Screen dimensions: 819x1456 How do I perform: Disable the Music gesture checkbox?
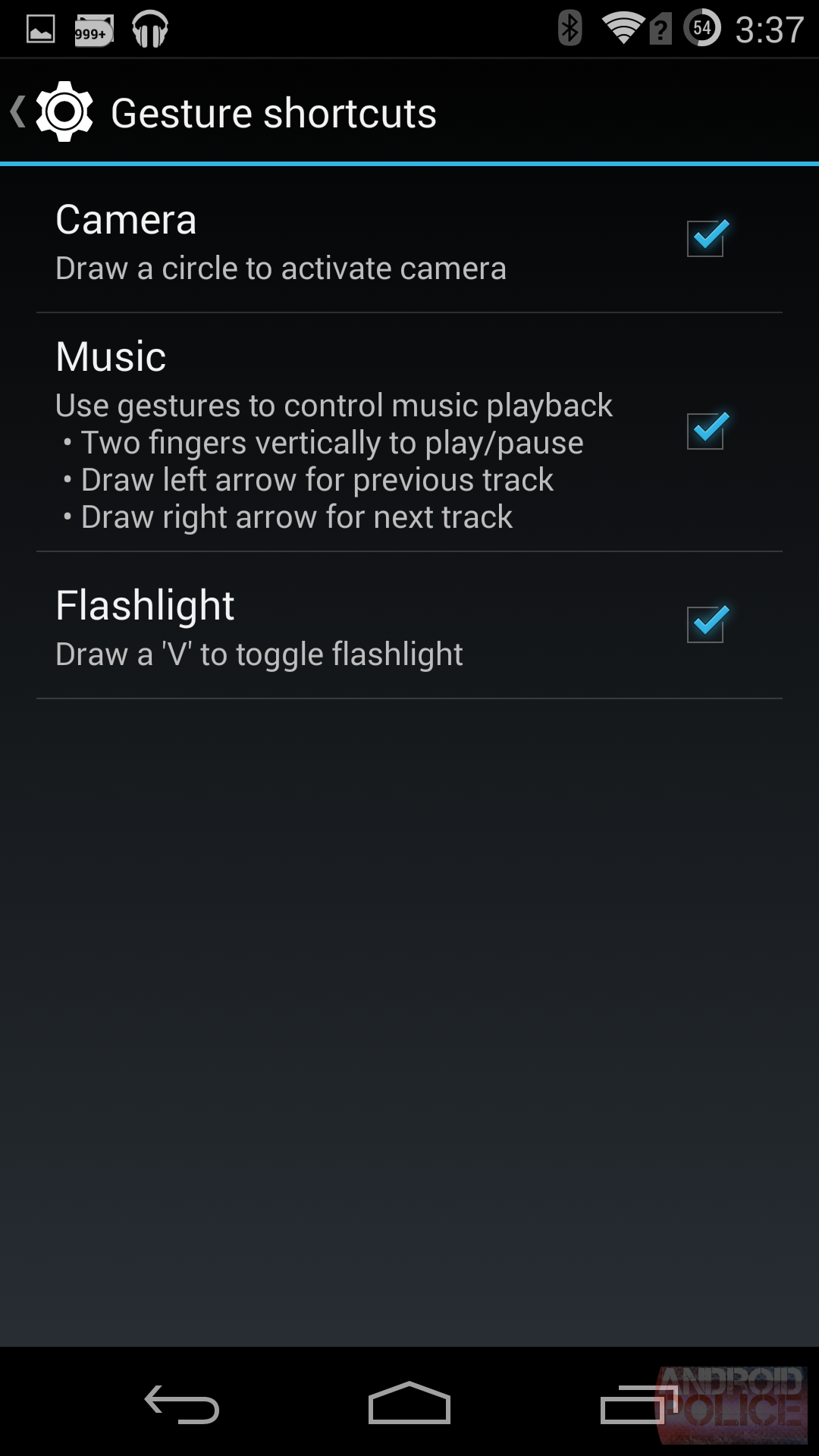click(705, 431)
